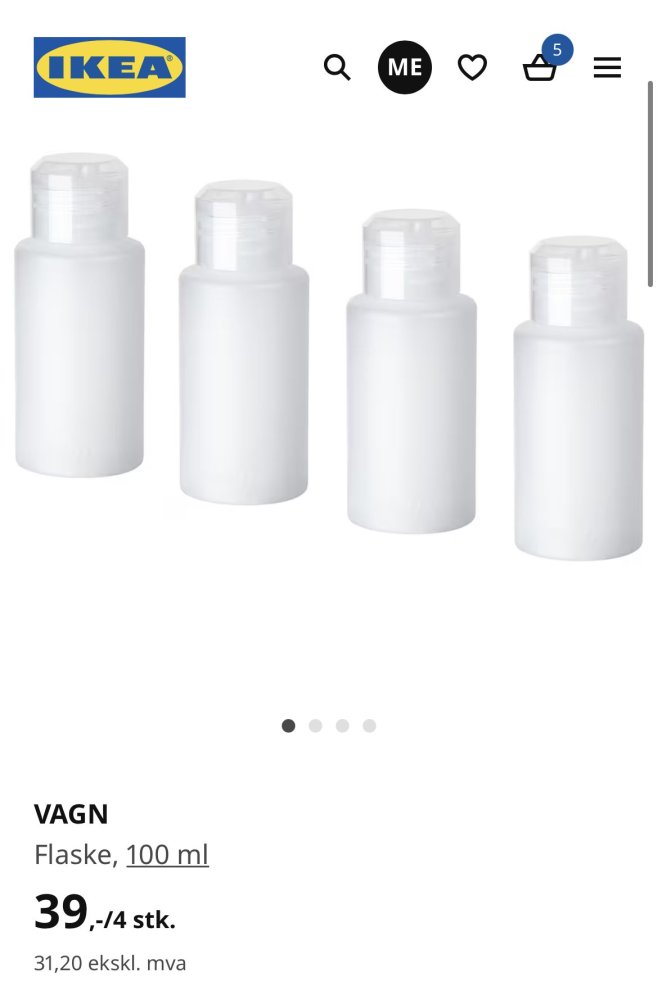This screenshot has width=658, height=1000.
Task: Open the shopping basket with 5 items
Action: [x=540, y=68]
